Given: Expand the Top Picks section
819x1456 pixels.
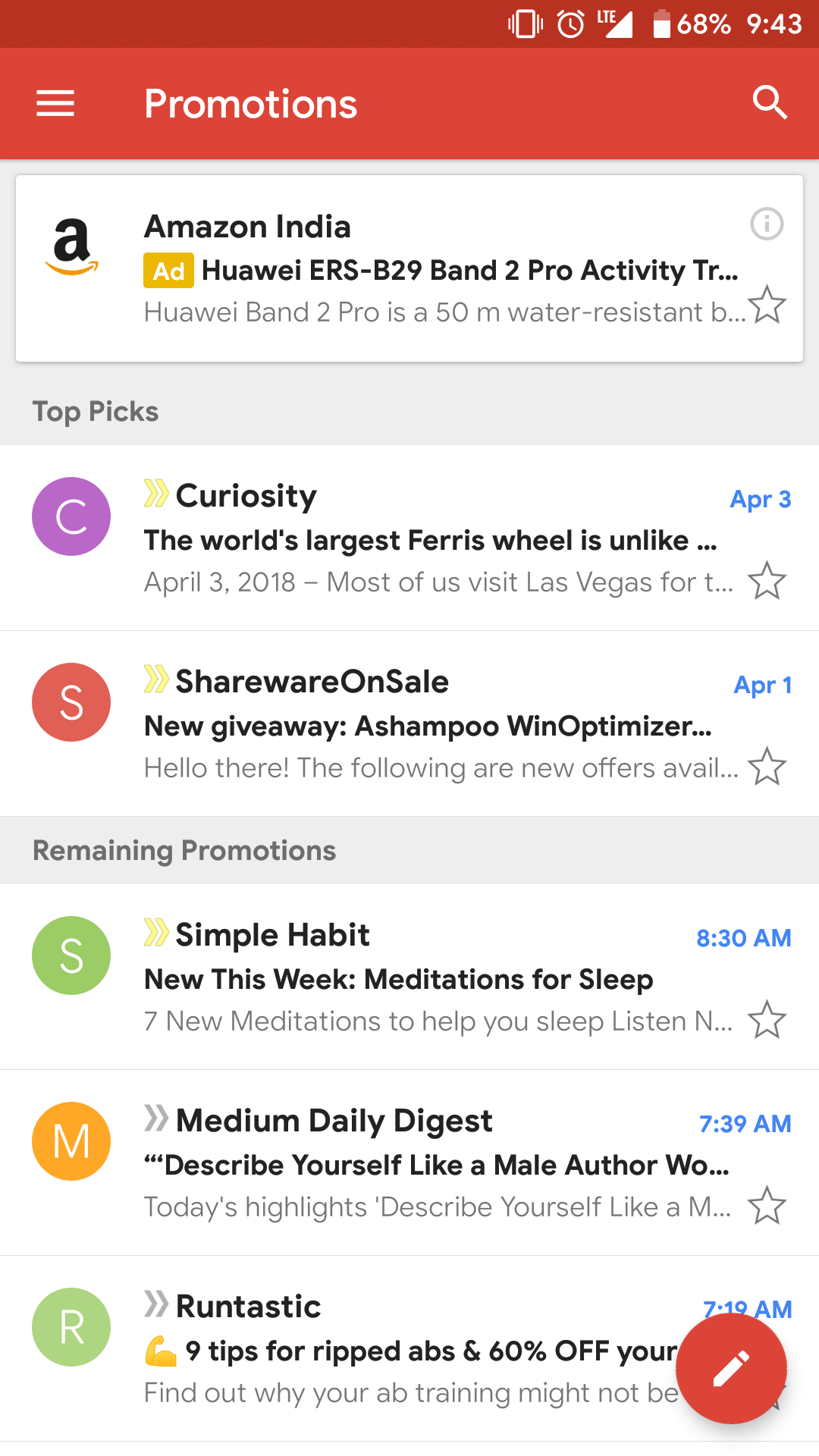Looking at the screenshot, I should tap(96, 411).
